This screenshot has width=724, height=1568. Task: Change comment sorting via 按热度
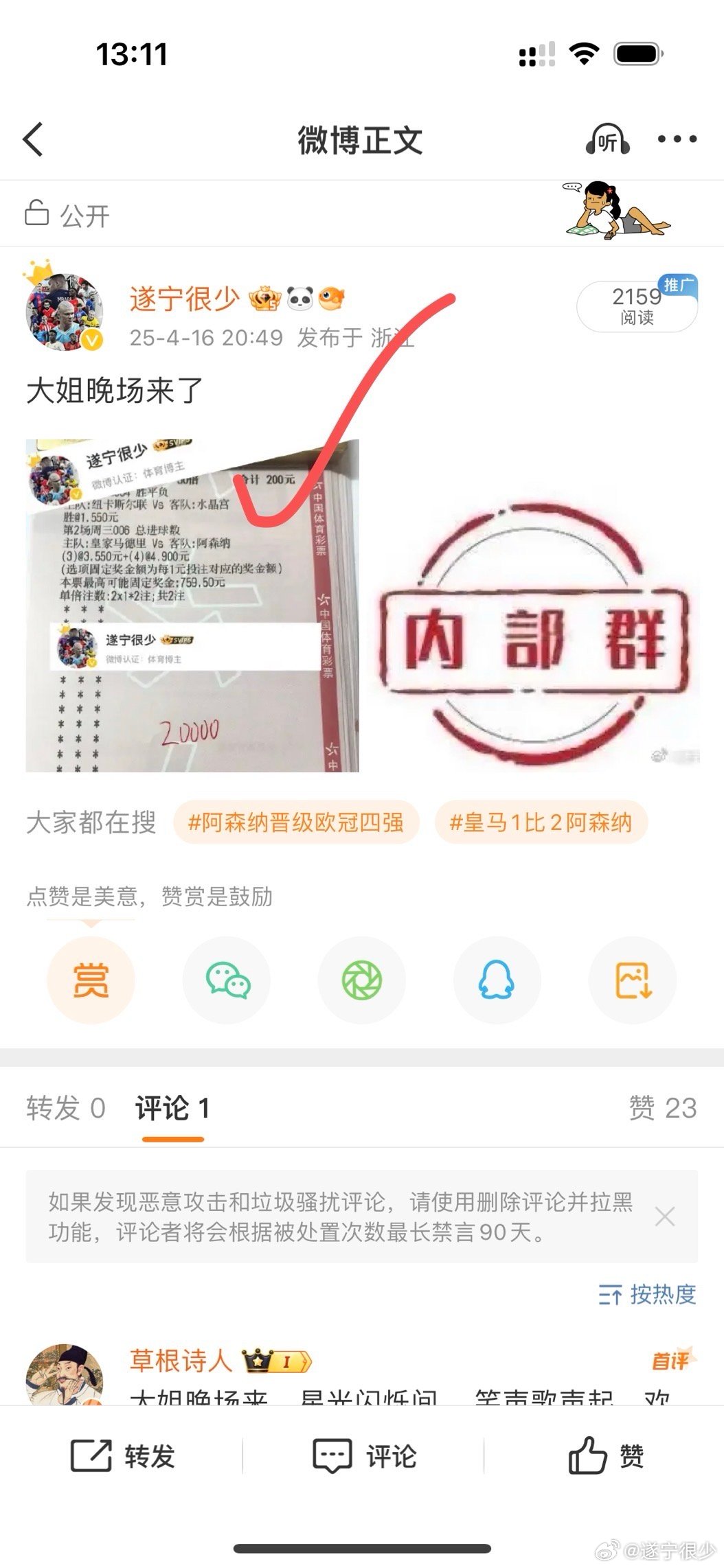click(647, 1294)
